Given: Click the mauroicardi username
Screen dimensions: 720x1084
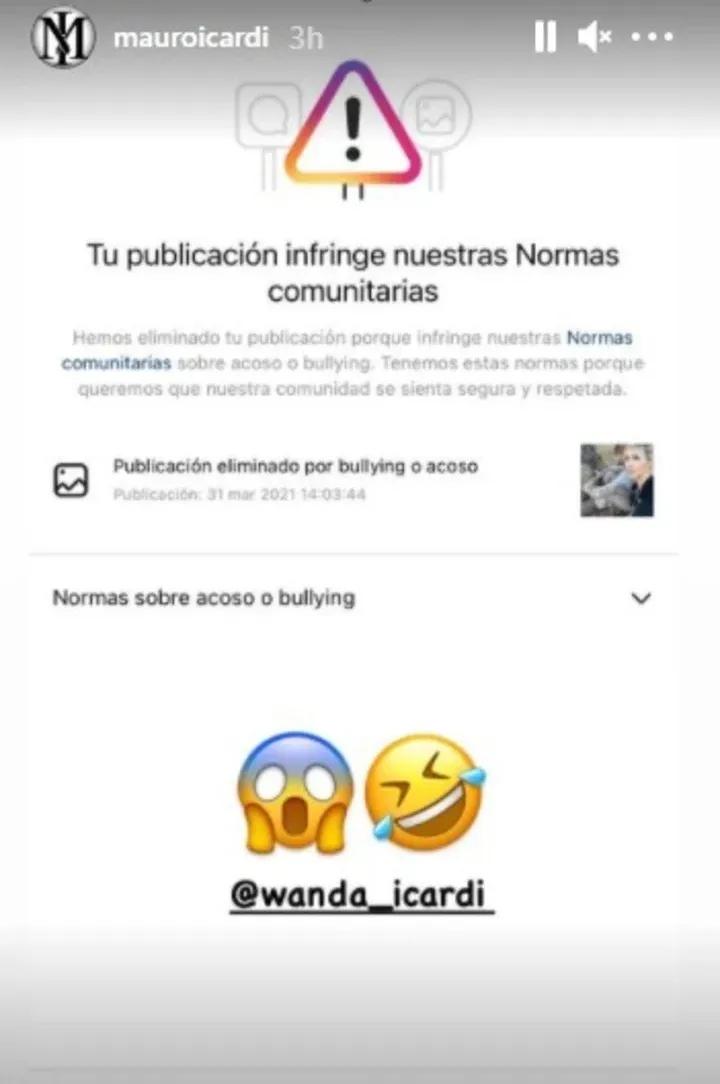Looking at the screenshot, I should pos(193,36).
